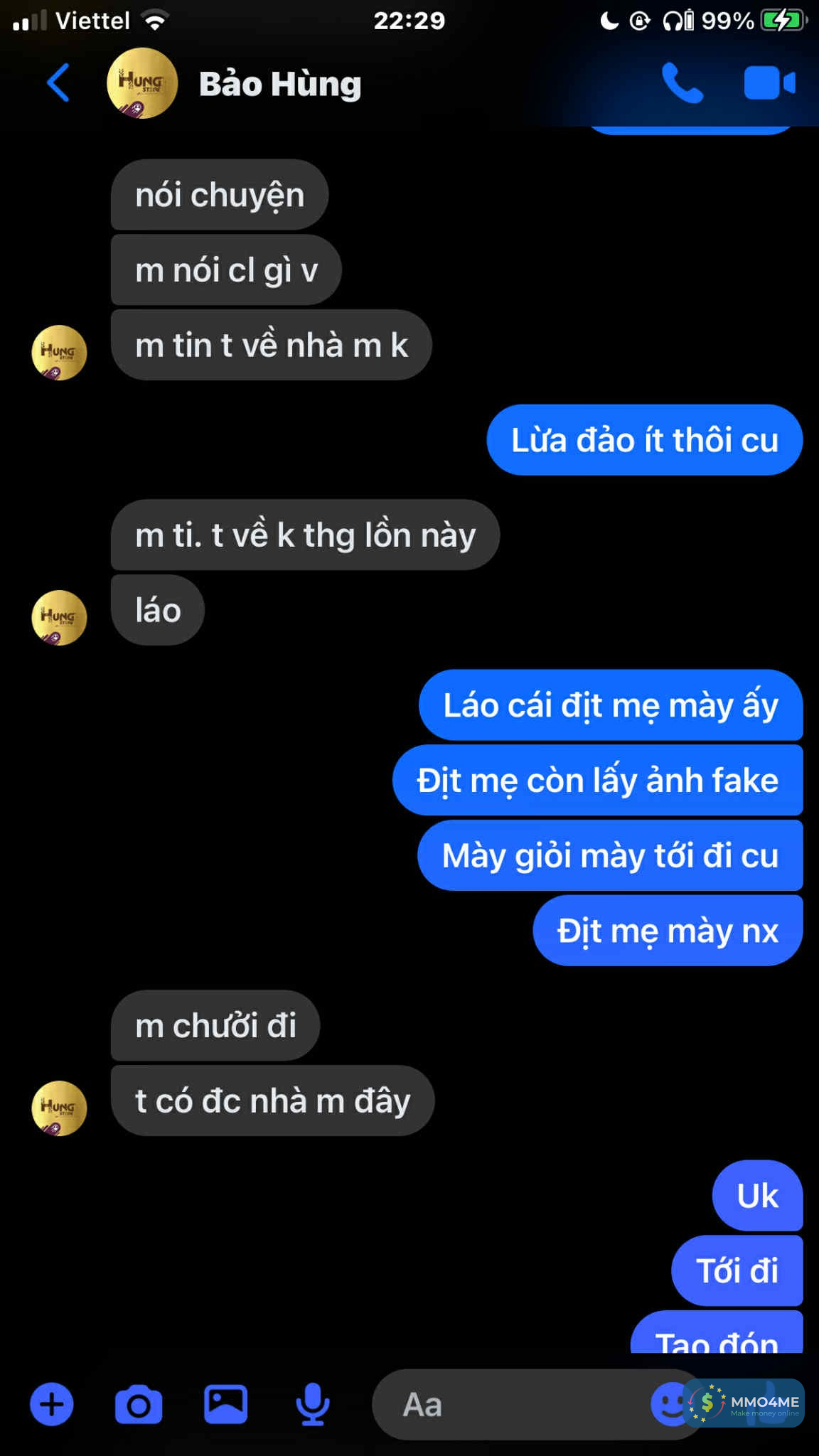Open Bảo Hùng's profile from the header

click(x=279, y=84)
